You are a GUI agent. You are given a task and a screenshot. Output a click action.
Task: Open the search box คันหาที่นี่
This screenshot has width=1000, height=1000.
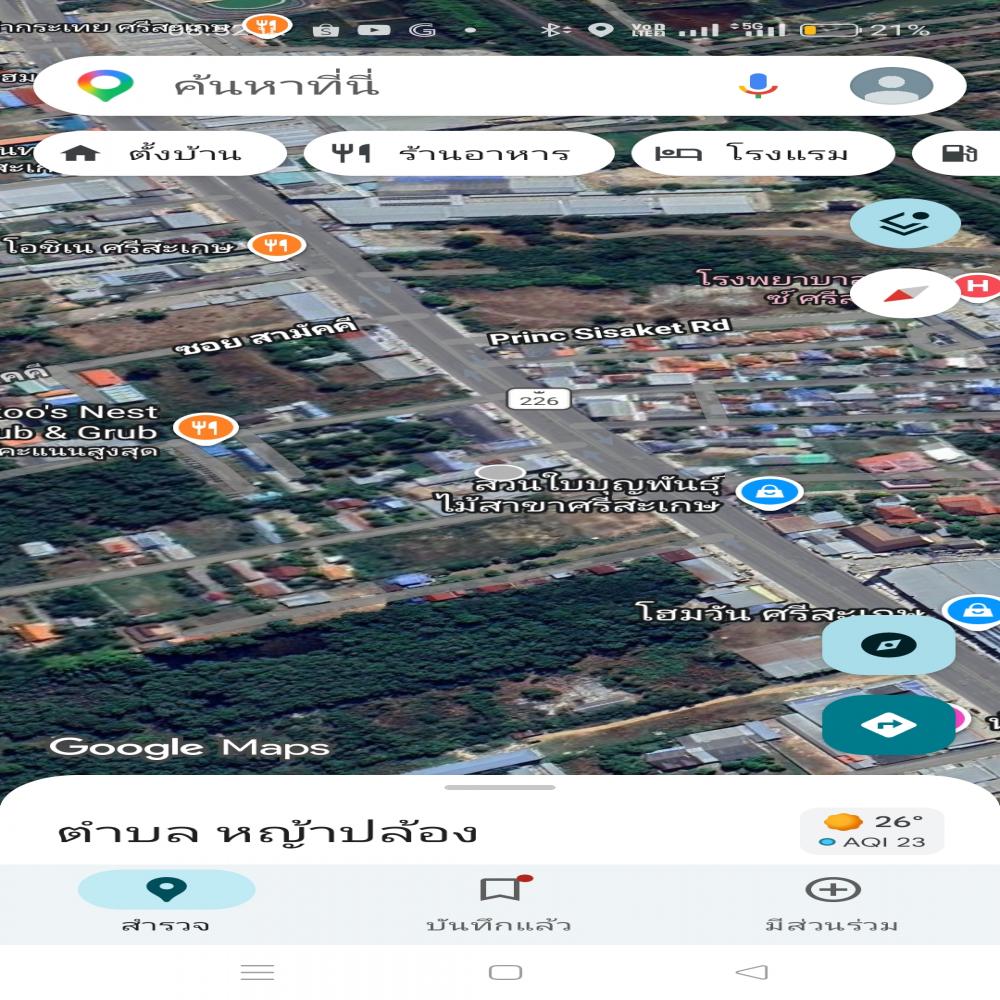[x=400, y=86]
